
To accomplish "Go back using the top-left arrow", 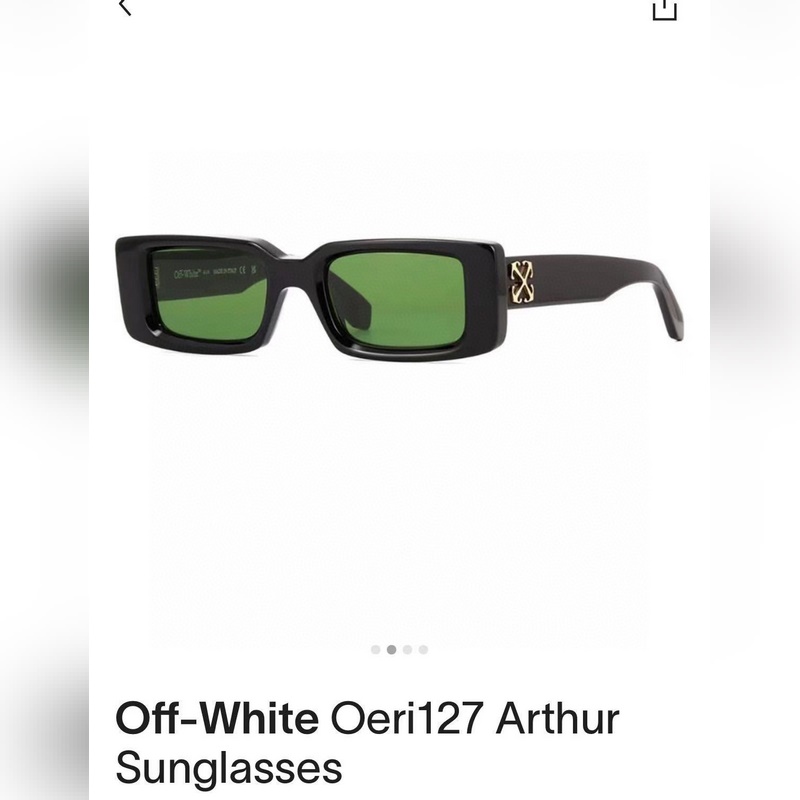I will coord(125,7).
